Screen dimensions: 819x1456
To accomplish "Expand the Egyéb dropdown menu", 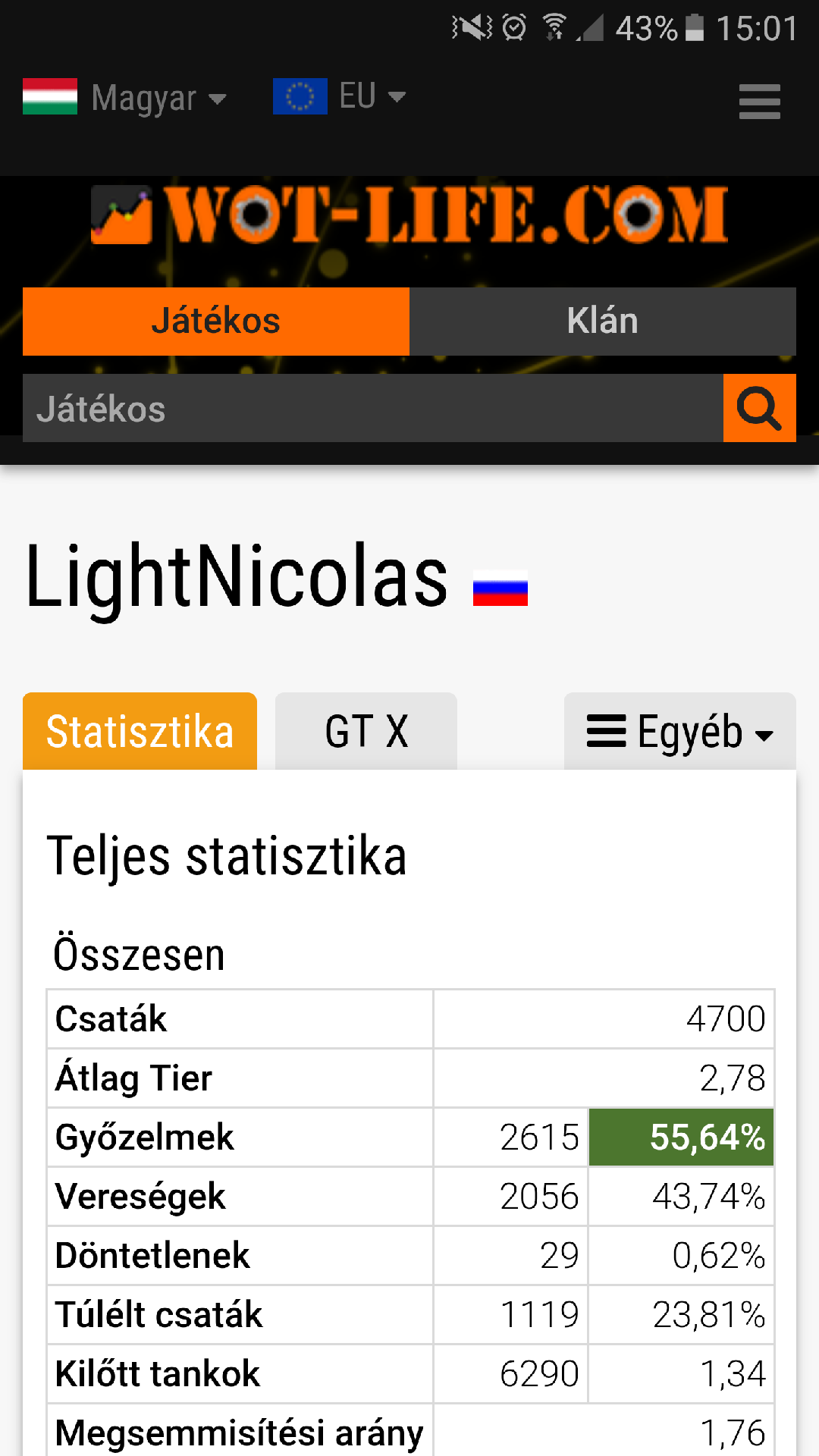I will (680, 732).
